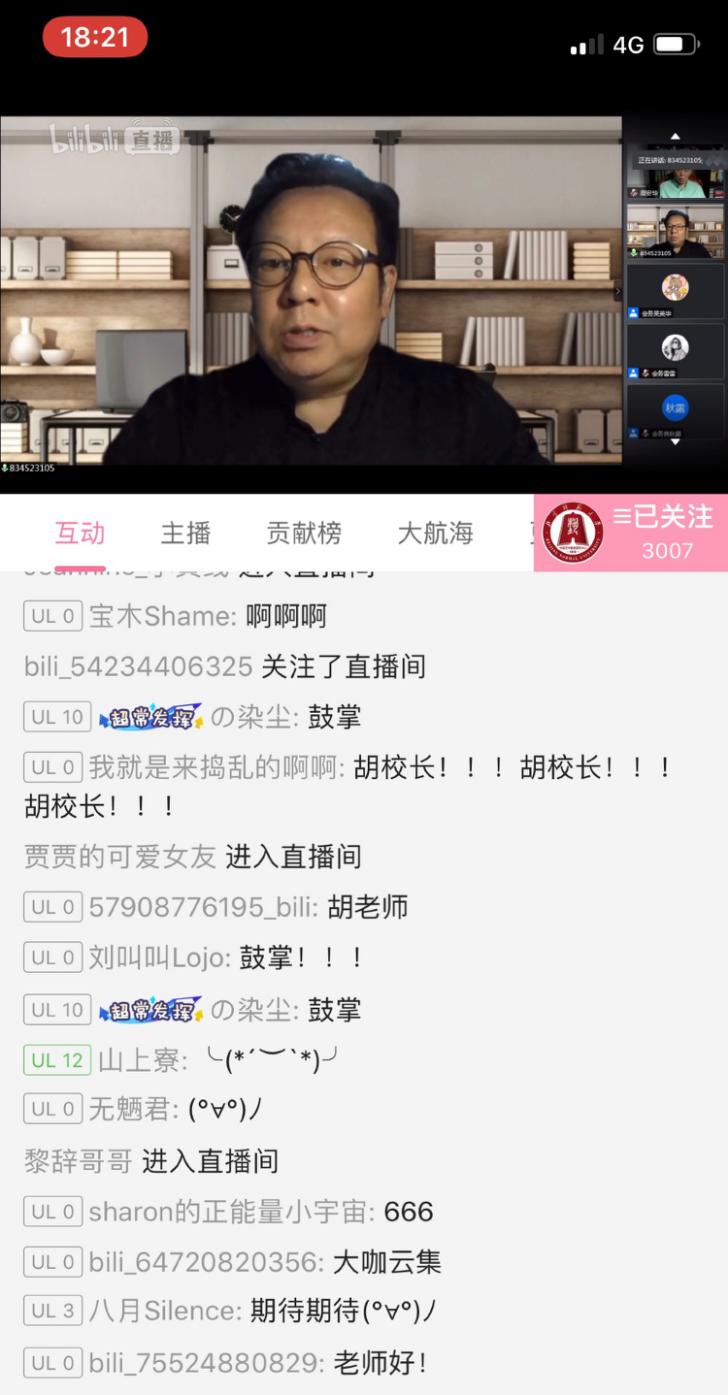Switch to the 主播 tab
Image resolution: width=728 pixels, height=1395 pixels.
186,533
